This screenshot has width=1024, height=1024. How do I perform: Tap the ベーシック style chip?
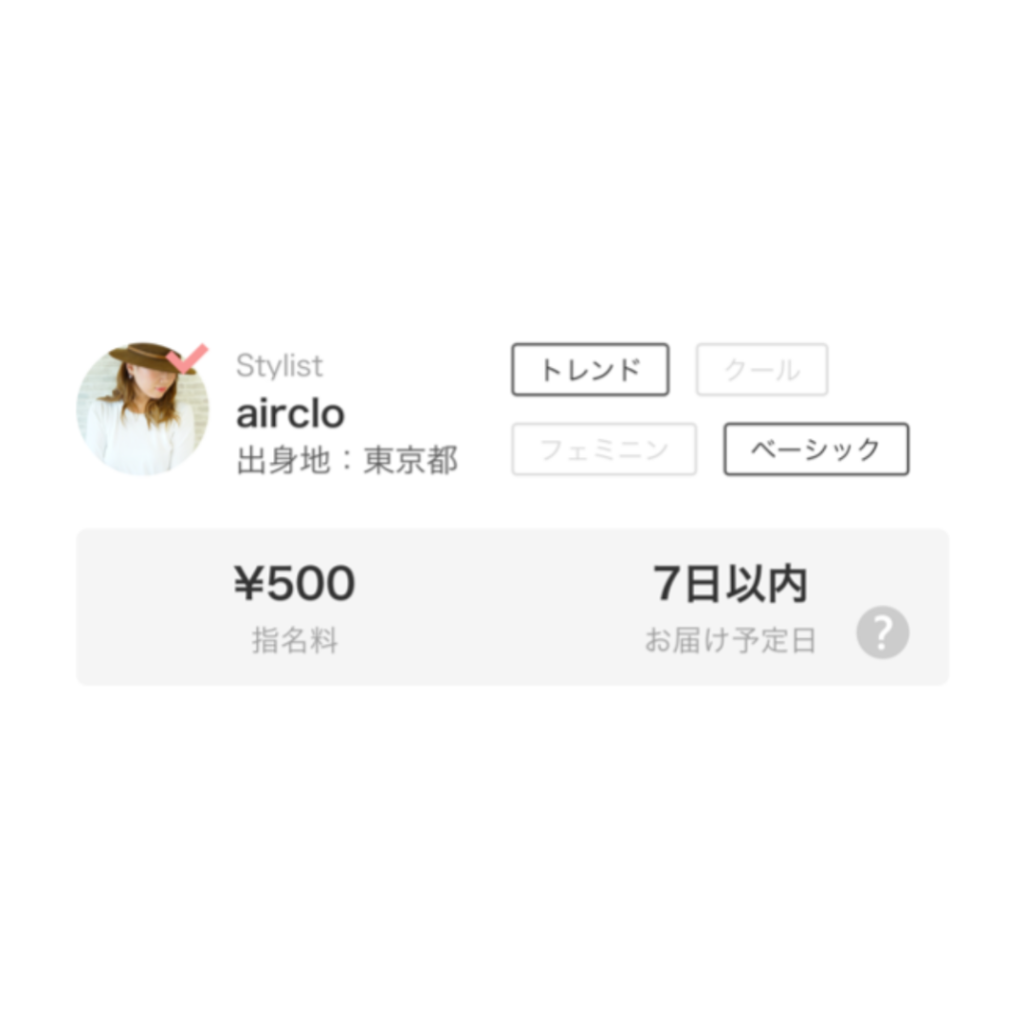(816, 449)
